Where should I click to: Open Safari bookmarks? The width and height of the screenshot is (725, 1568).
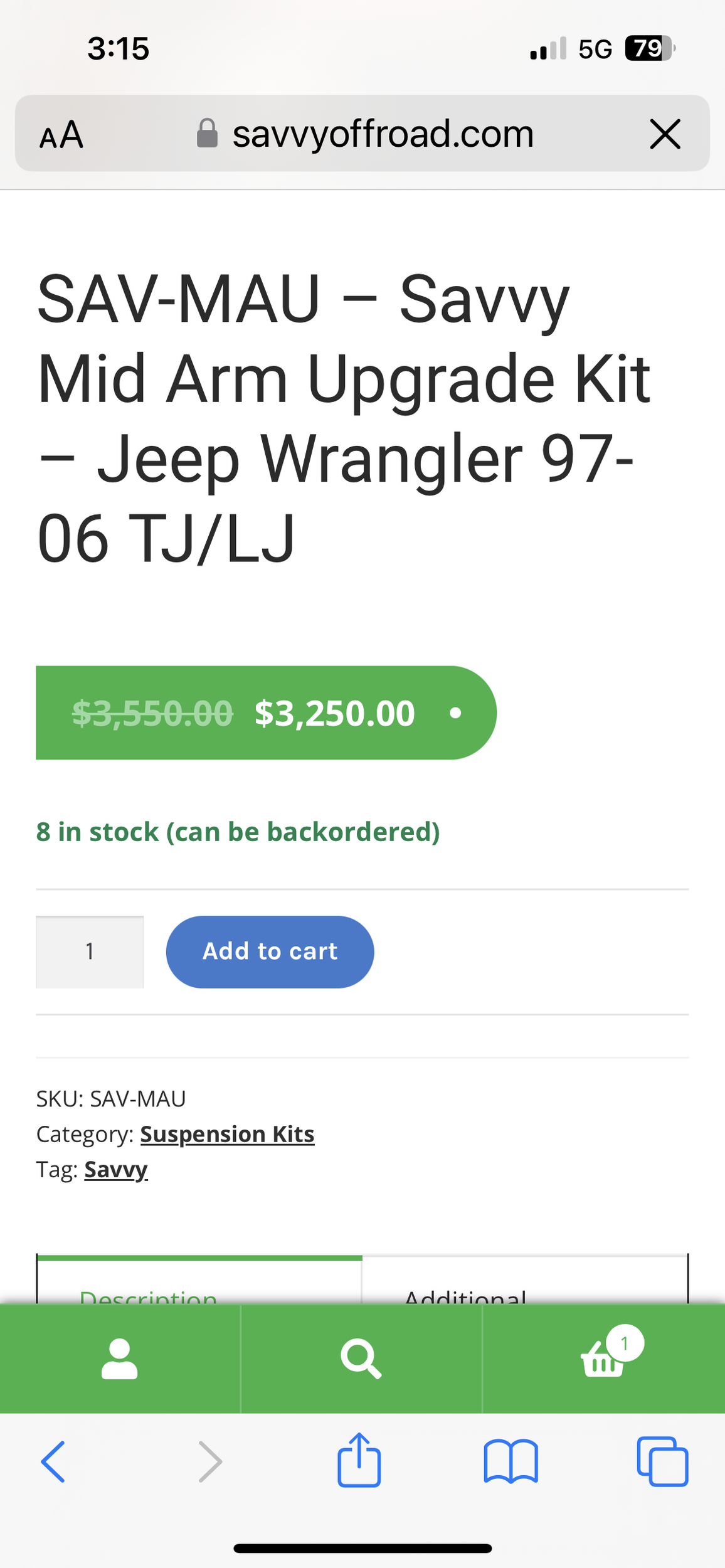coord(511,1461)
